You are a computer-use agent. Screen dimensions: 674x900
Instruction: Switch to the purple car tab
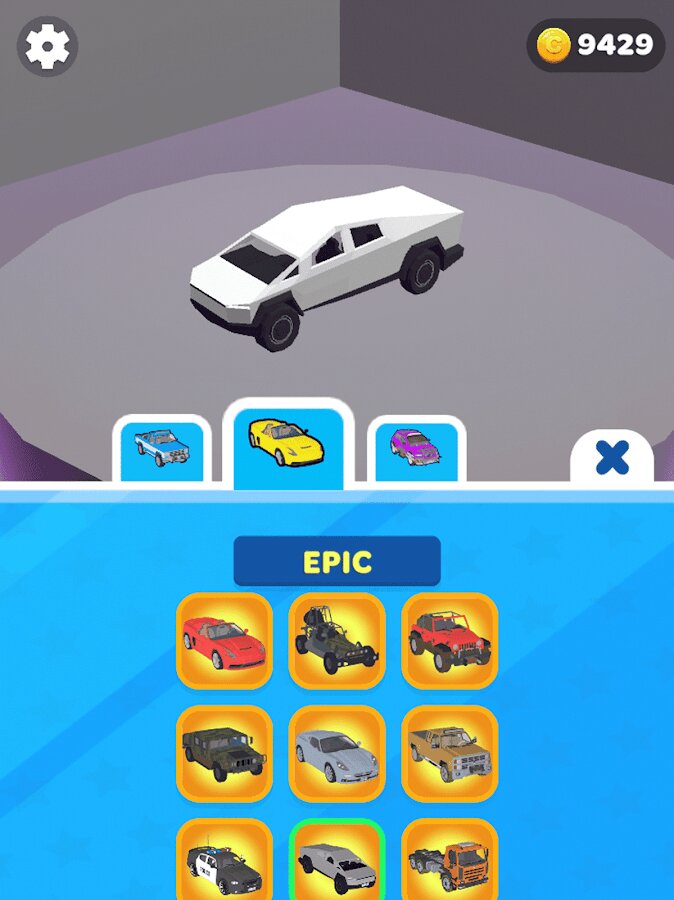(x=416, y=450)
